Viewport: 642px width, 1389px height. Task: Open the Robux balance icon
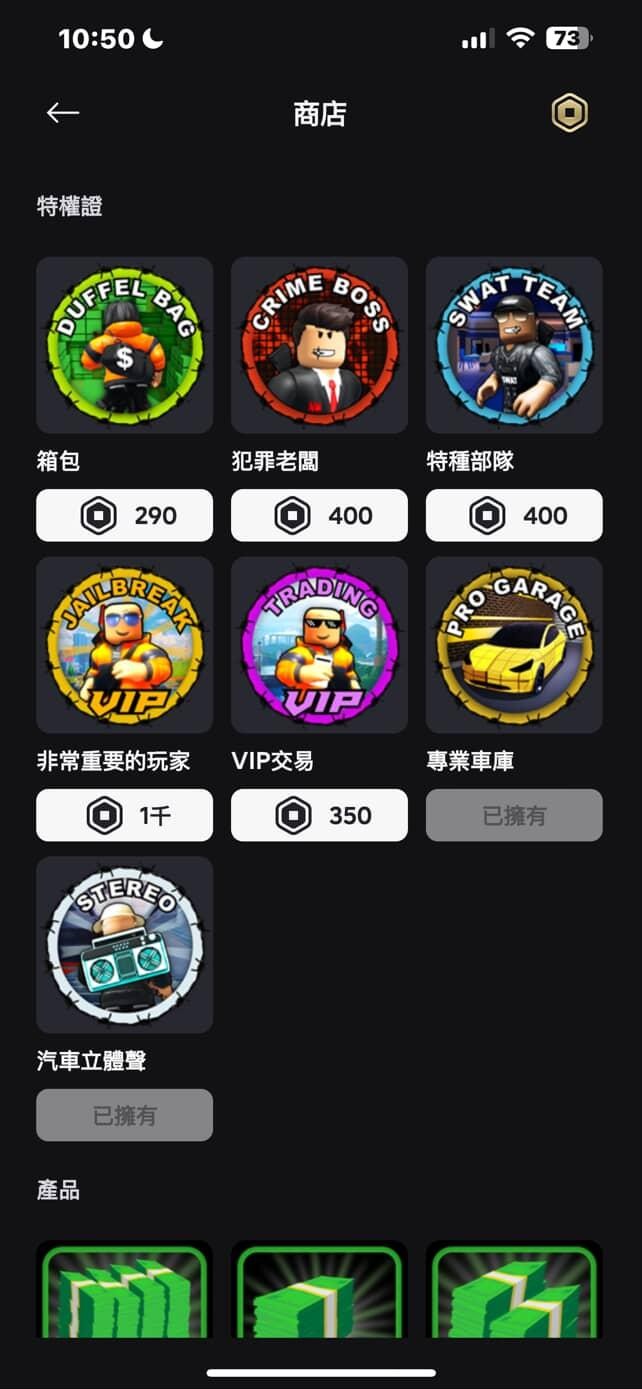pyautogui.click(x=570, y=114)
